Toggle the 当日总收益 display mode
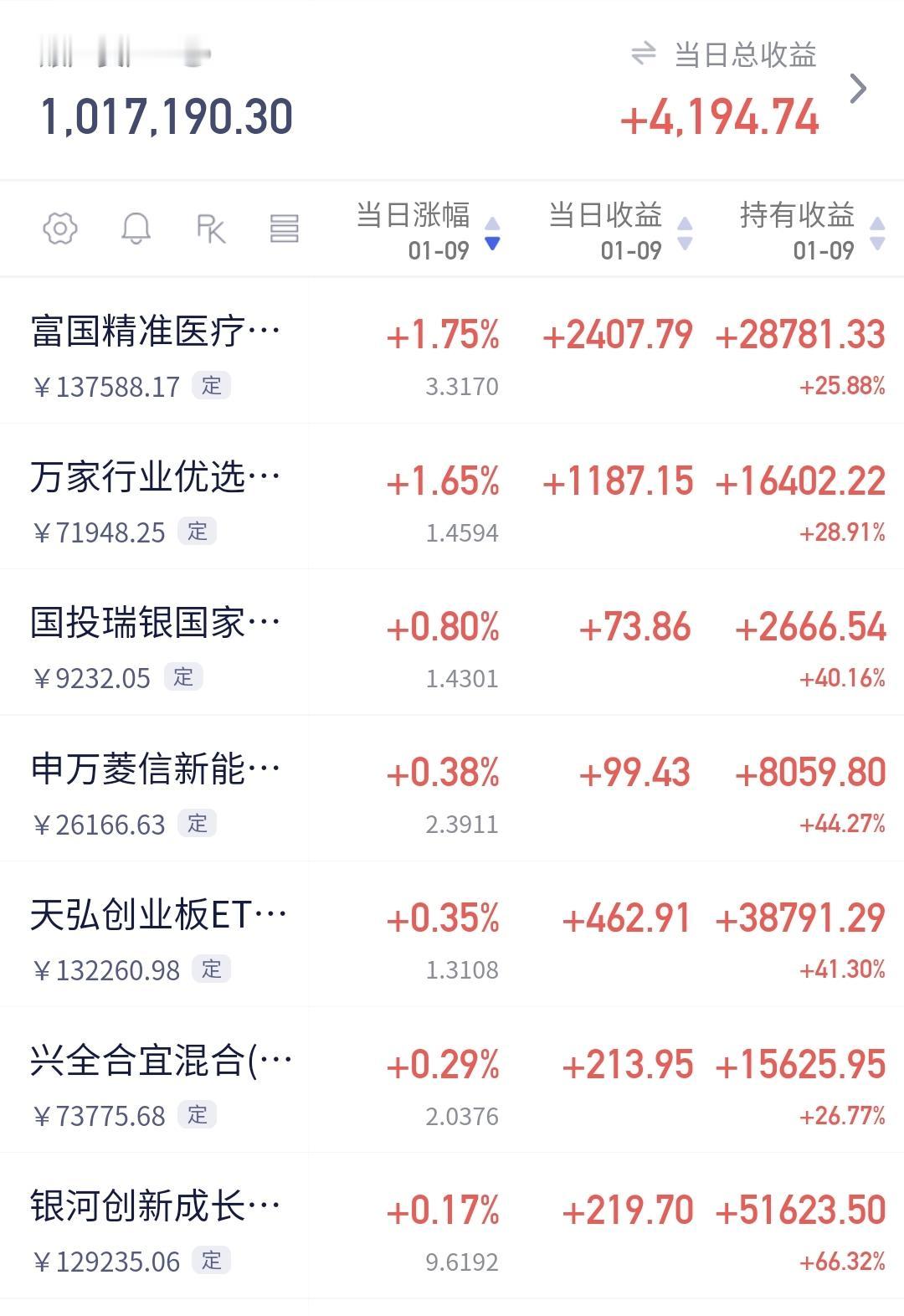904x1316 pixels. 643,54
